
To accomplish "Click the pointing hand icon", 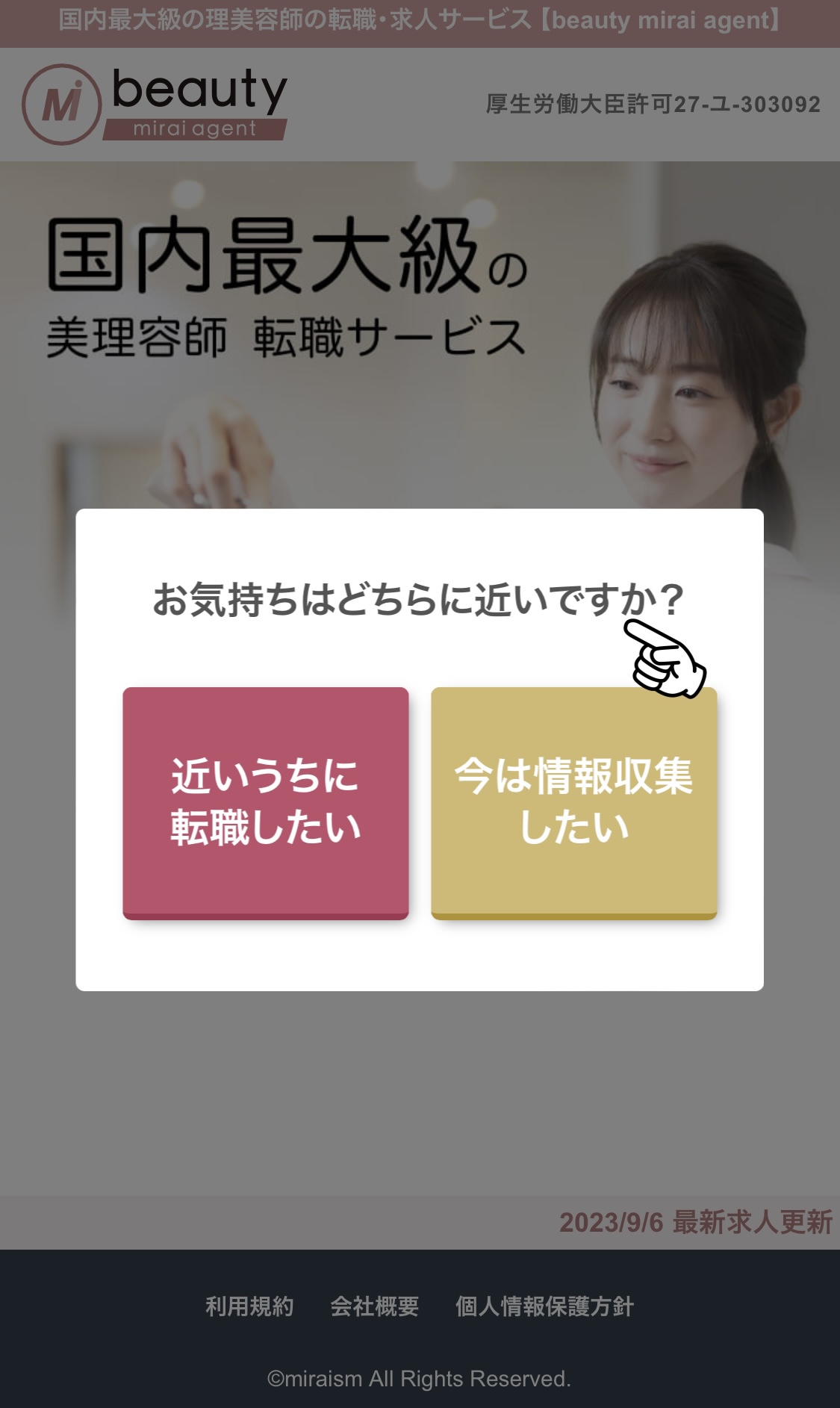I will (x=665, y=657).
